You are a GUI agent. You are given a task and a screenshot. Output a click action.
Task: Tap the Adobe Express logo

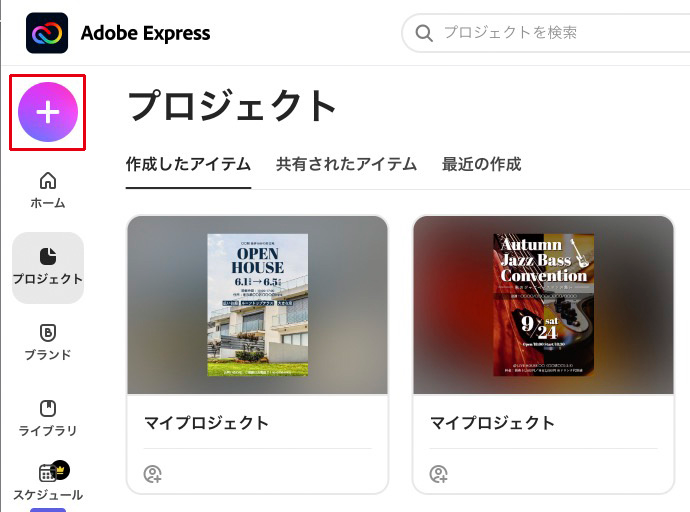pos(47,33)
